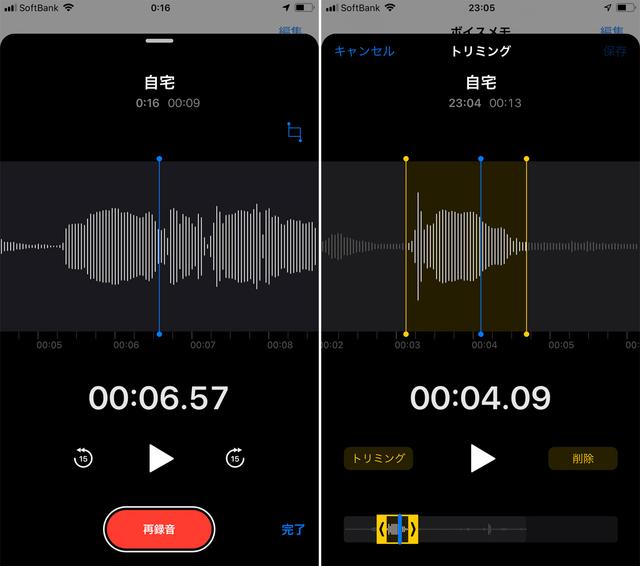The height and width of the screenshot is (566, 640).
Task: Skip back 15 seconds
Action: coord(83,458)
